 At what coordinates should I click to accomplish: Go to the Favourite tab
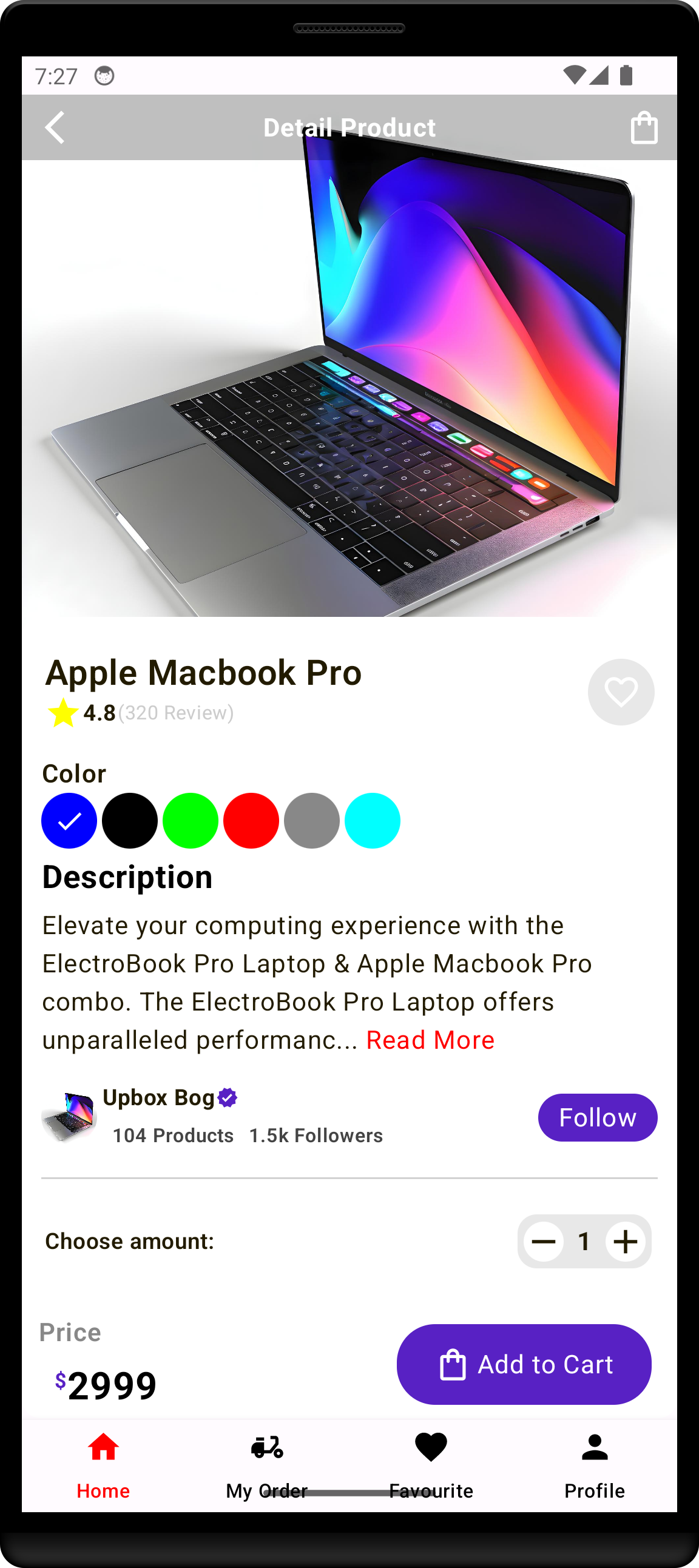point(431,1464)
